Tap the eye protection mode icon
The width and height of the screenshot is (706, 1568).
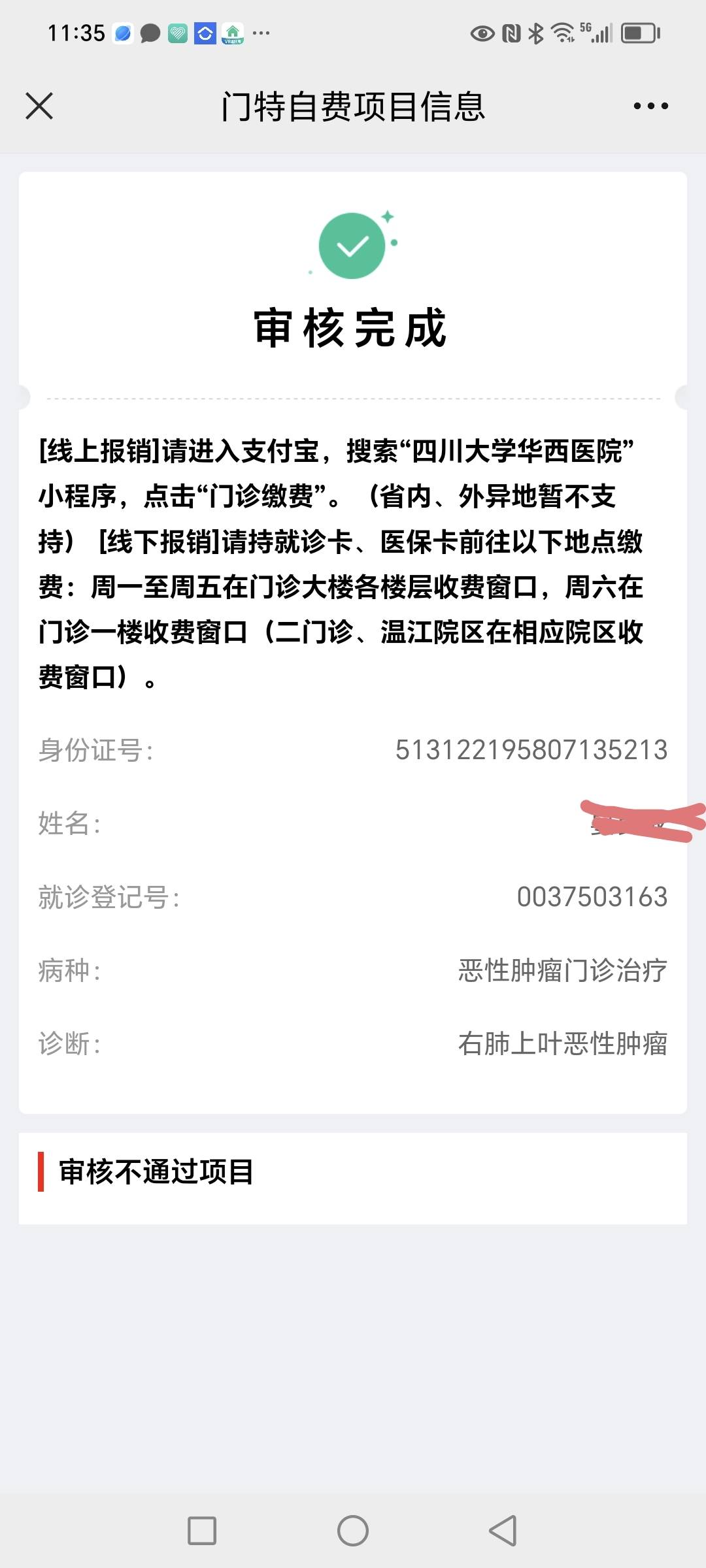coord(482,31)
